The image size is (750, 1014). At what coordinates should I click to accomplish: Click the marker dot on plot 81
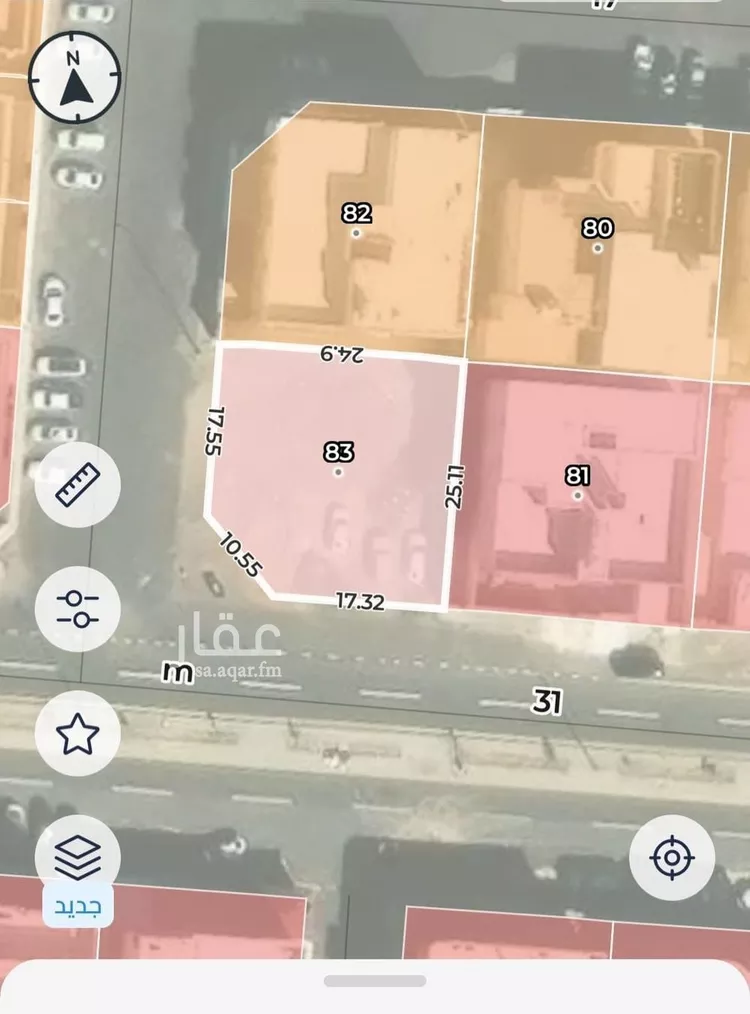pyautogui.click(x=580, y=497)
